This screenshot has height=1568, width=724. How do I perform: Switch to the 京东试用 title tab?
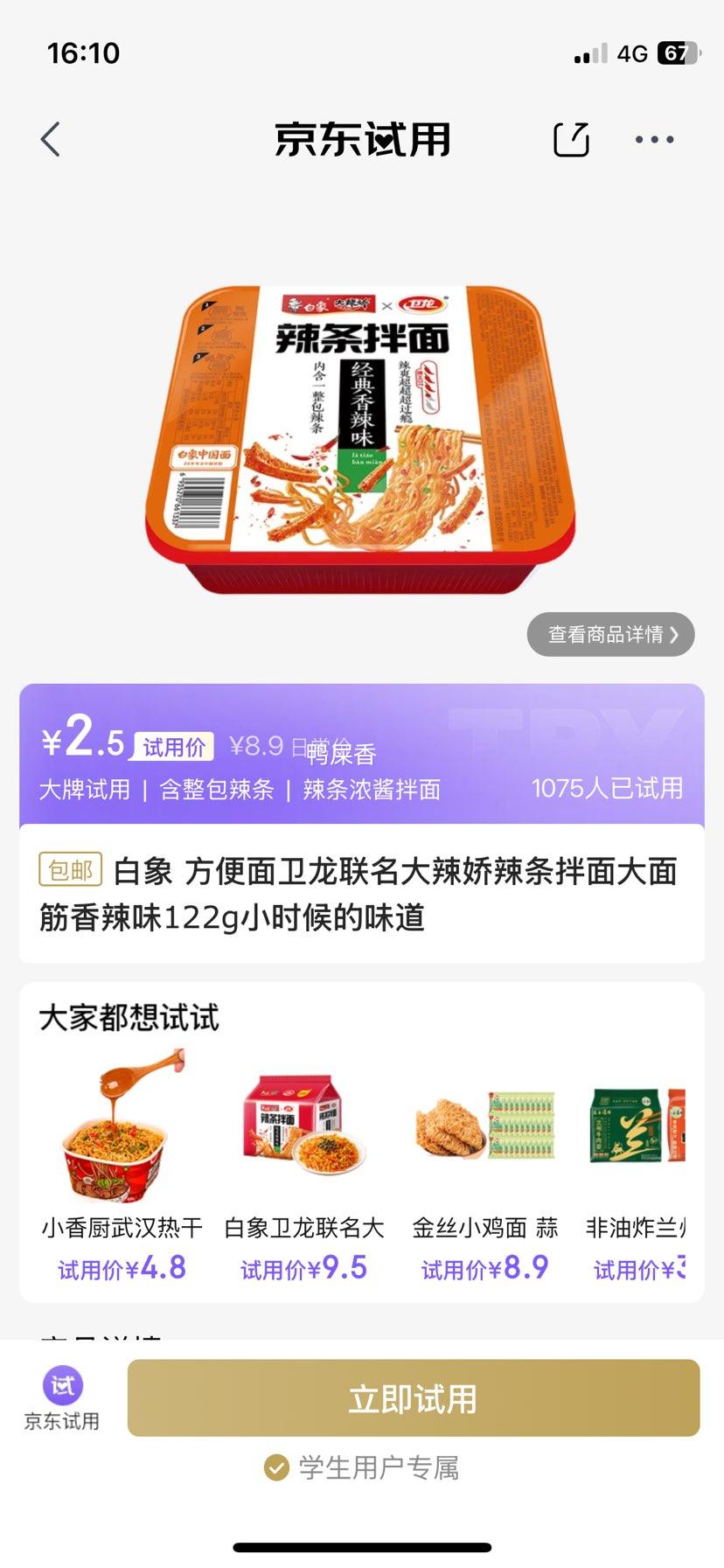pyautogui.click(x=361, y=138)
